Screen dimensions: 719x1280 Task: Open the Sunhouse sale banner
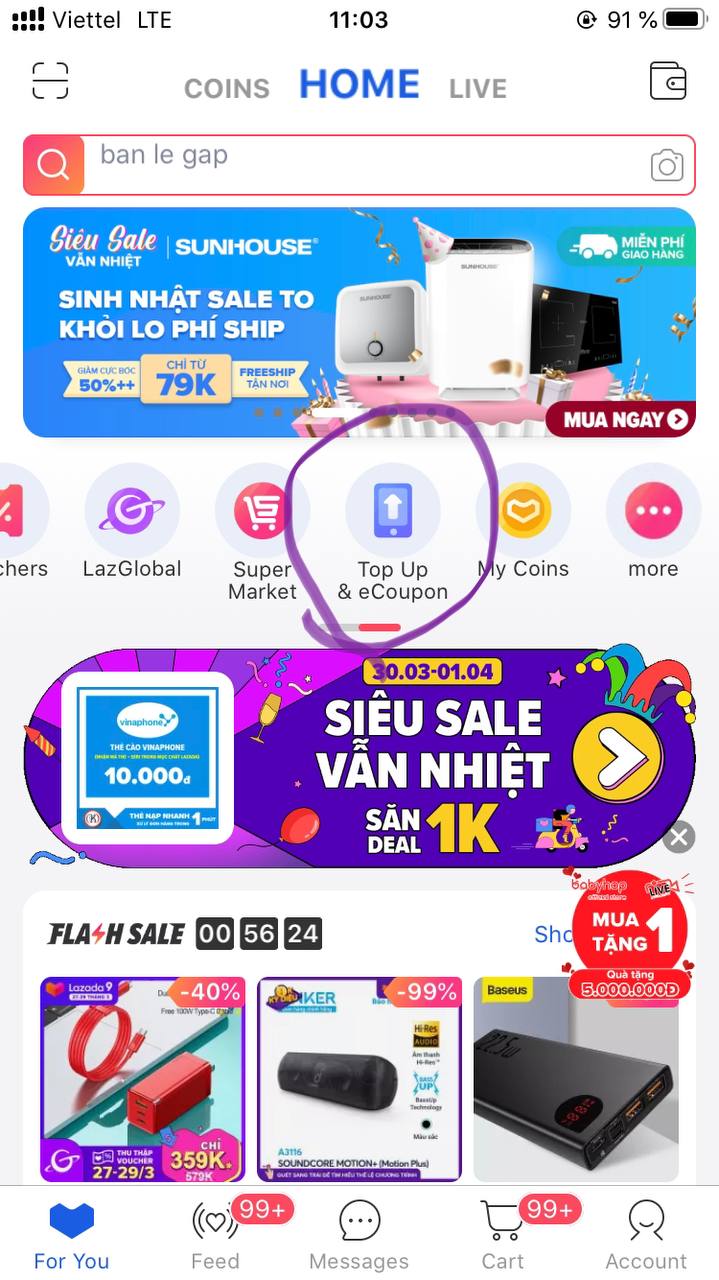359,322
